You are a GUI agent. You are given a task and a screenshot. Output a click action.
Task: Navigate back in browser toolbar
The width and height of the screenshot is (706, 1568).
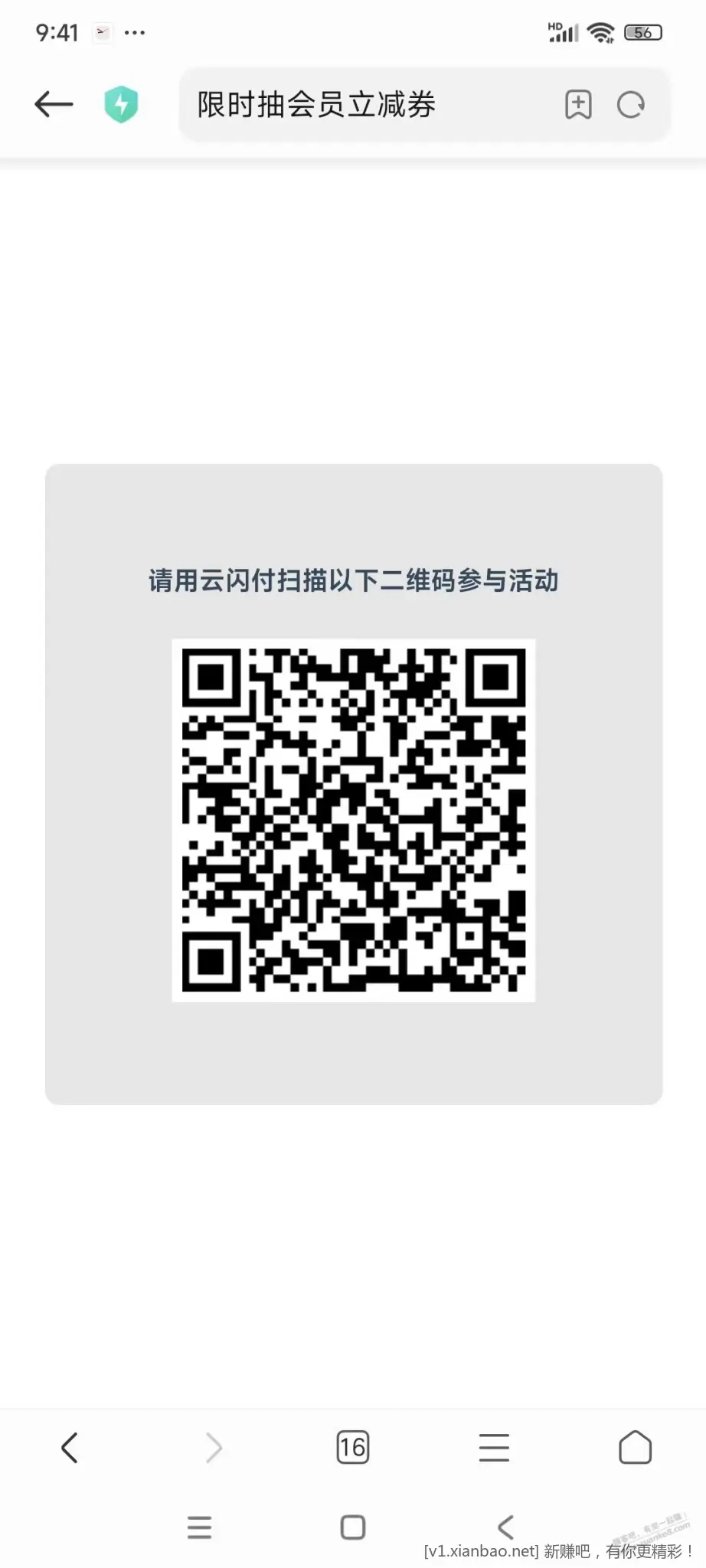[x=70, y=1448]
